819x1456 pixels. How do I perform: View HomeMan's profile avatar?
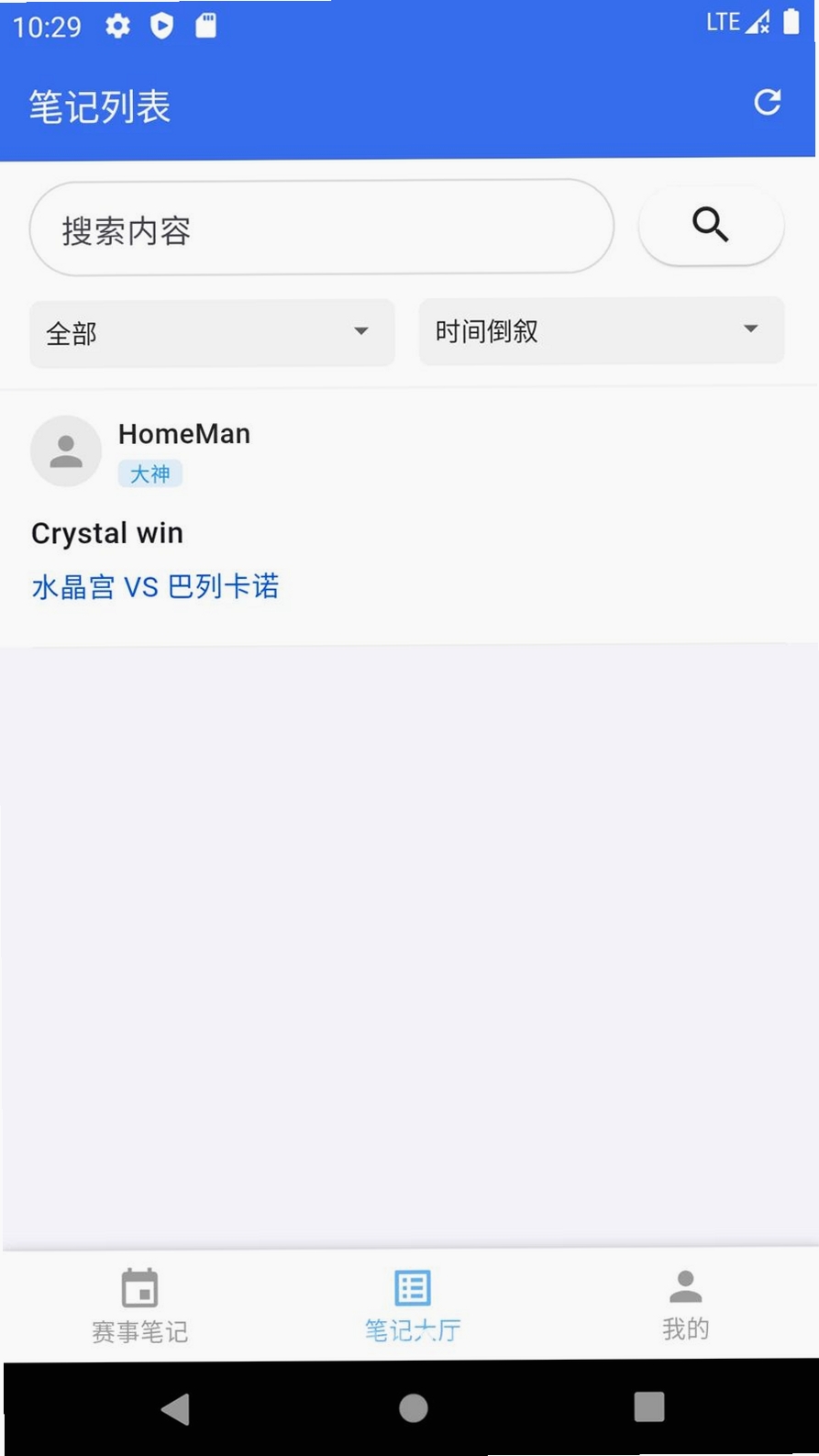pyautogui.click(x=66, y=451)
